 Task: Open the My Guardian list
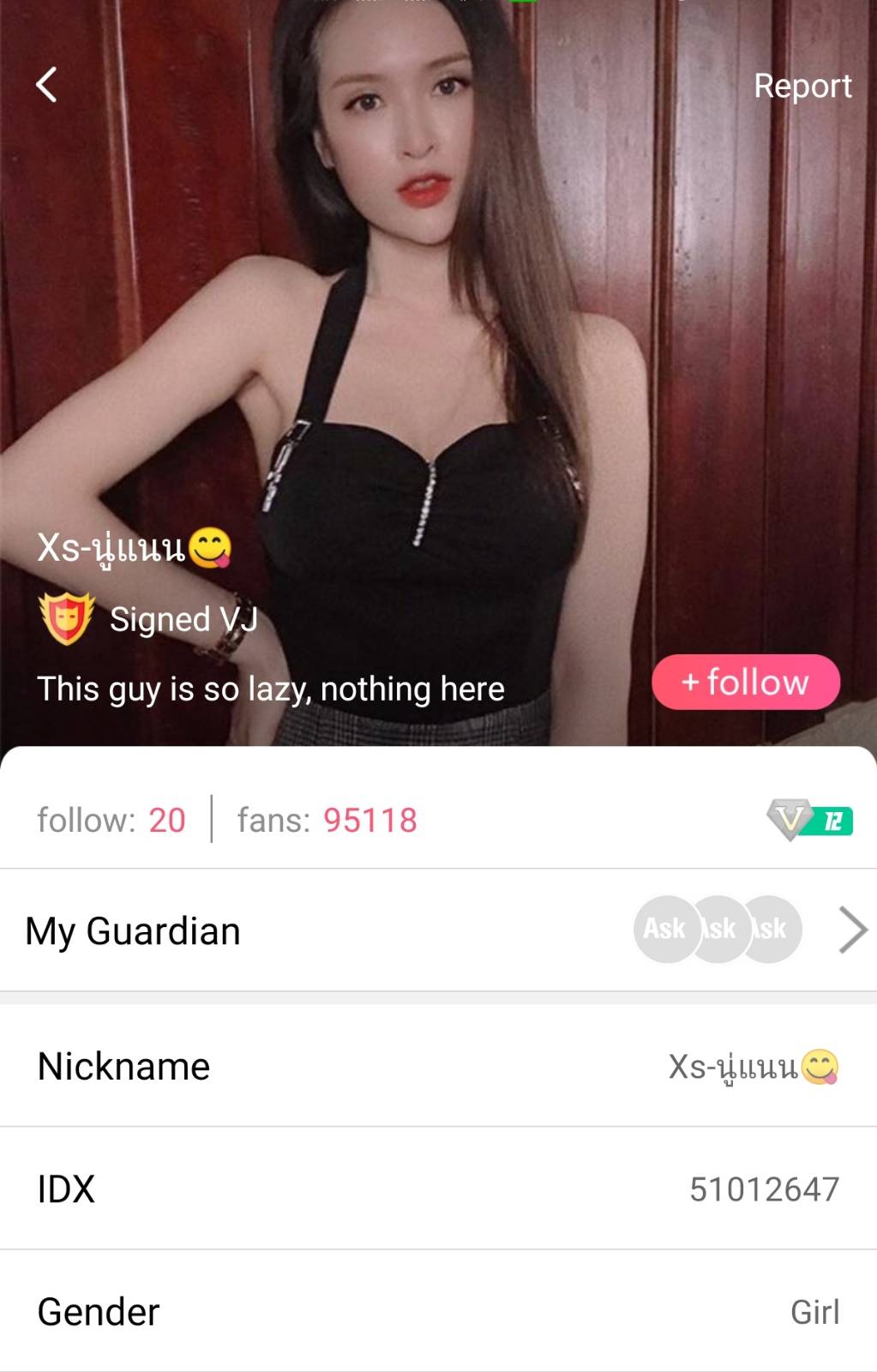tap(437, 930)
